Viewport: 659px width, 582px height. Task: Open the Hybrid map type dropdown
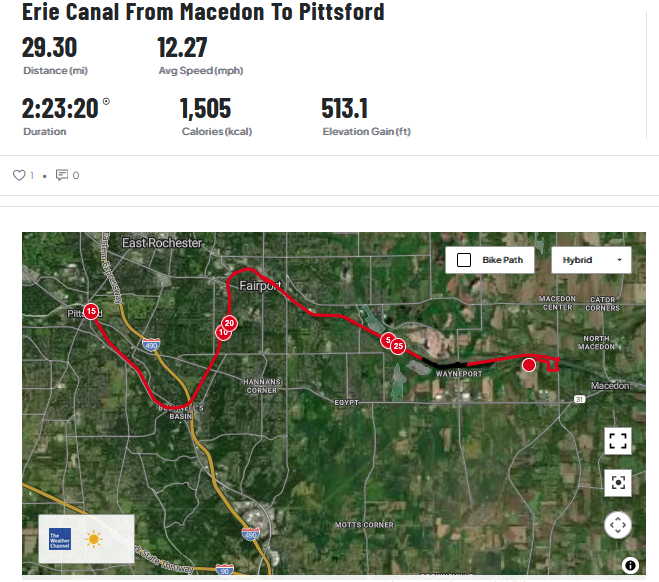[591, 260]
